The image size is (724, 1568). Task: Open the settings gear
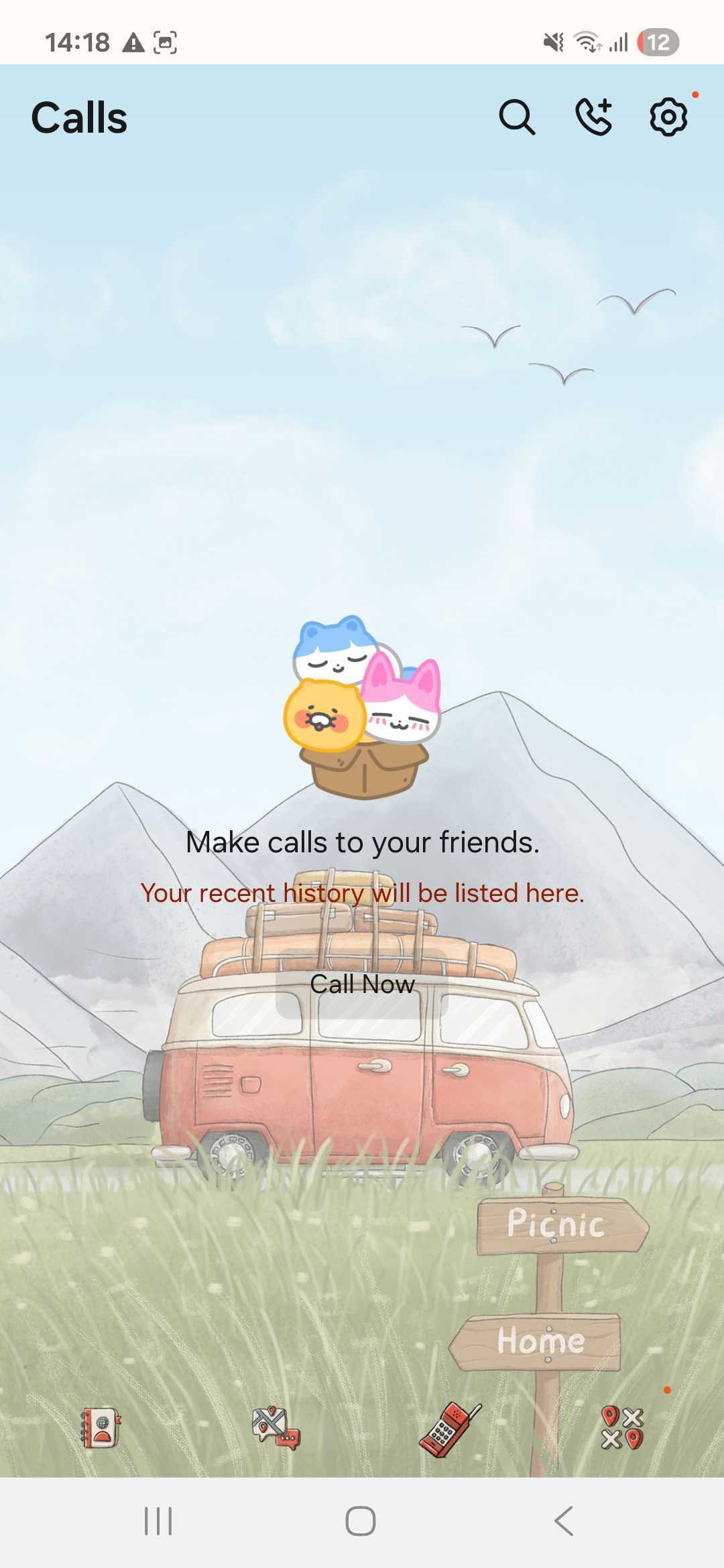(x=668, y=117)
